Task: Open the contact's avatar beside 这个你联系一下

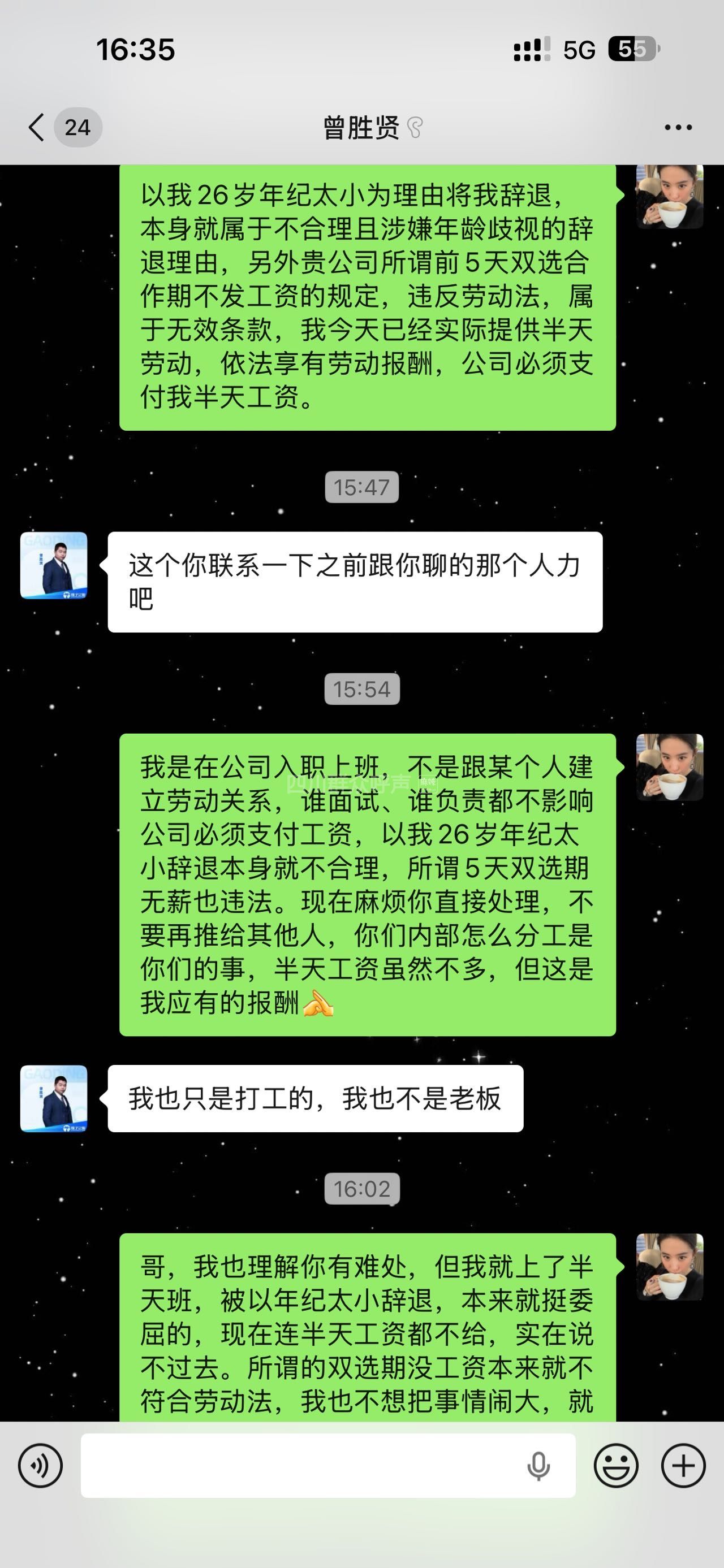Action: pyautogui.click(x=54, y=565)
